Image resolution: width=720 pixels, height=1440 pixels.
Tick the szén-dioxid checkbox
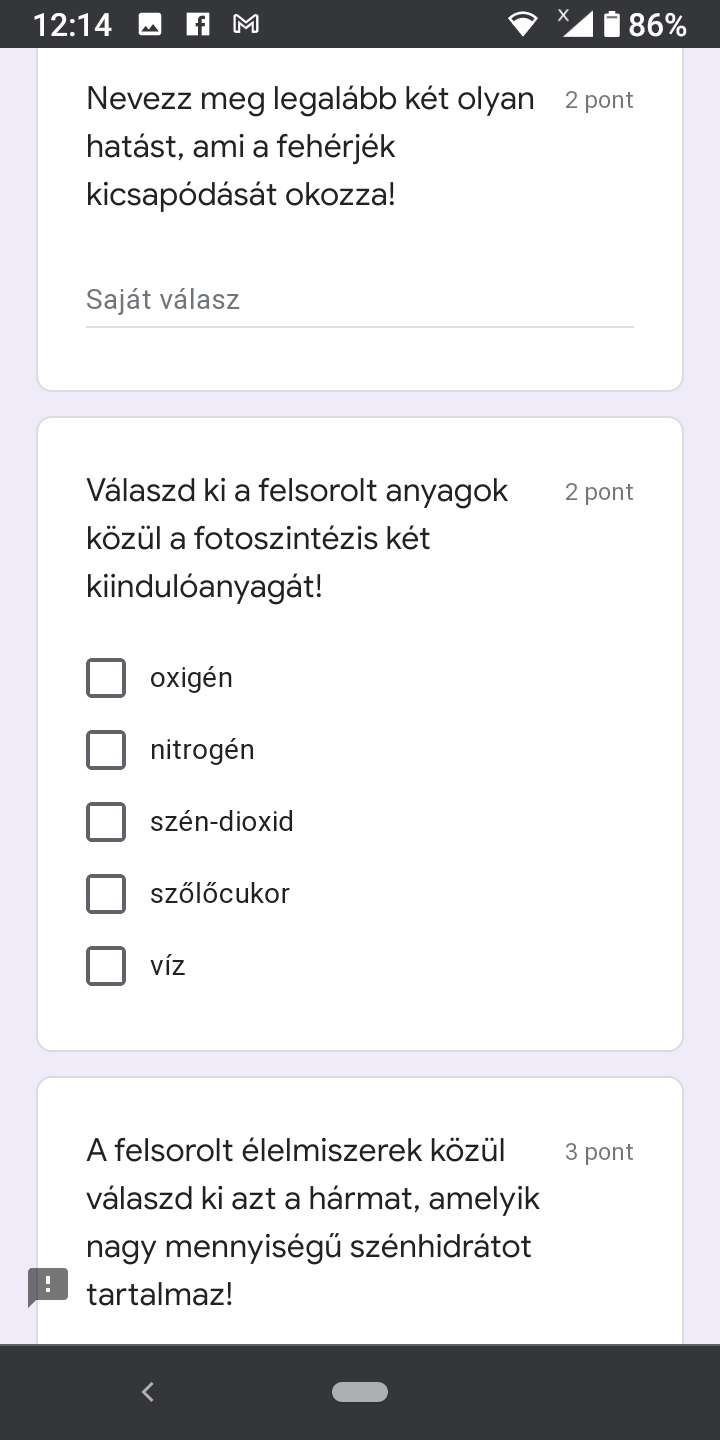click(106, 822)
